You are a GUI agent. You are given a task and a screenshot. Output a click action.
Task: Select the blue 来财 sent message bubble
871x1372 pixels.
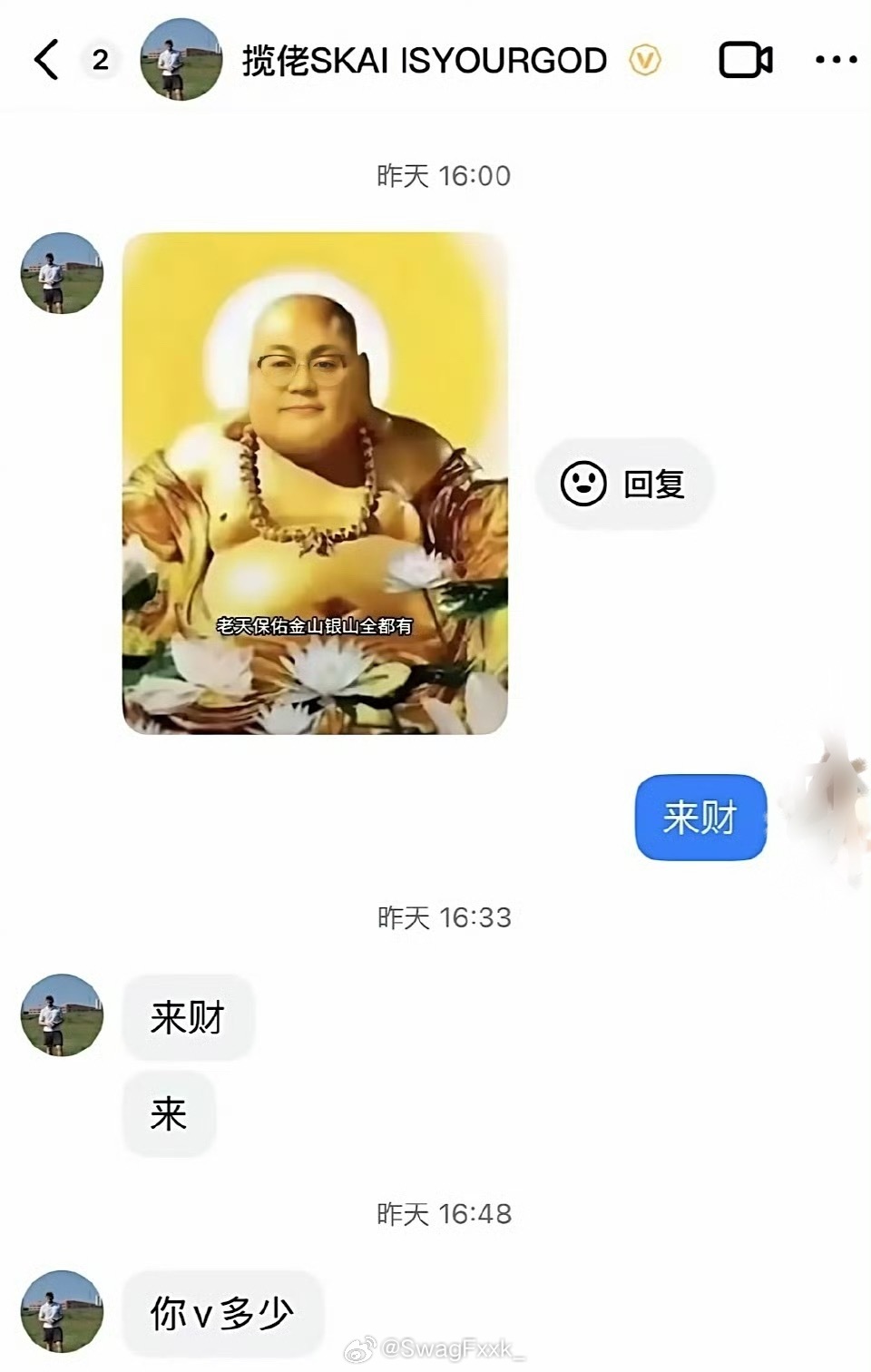pos(700,815)
